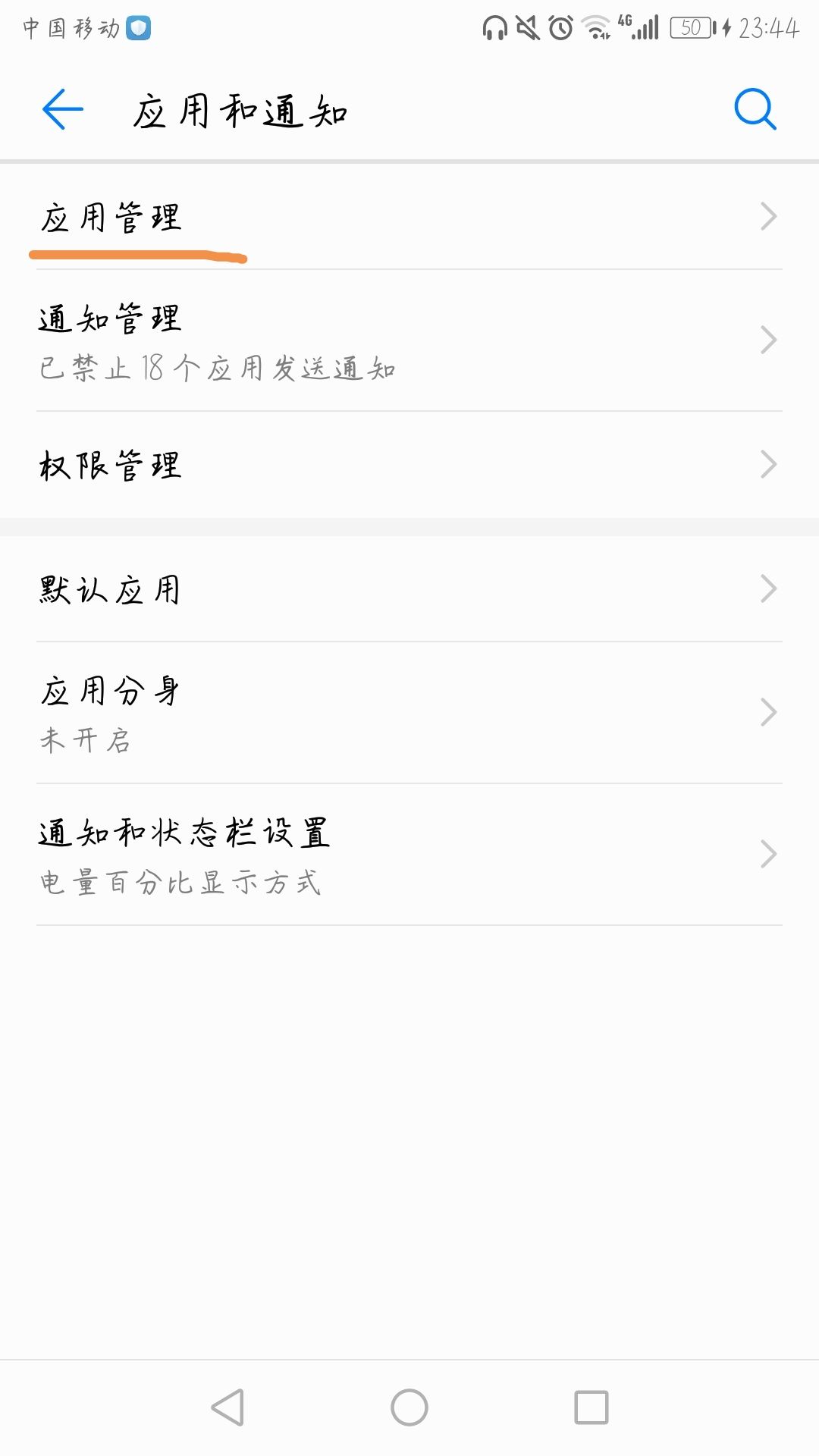Expand 应用管理 via its right chevron

tap(768, 216)
